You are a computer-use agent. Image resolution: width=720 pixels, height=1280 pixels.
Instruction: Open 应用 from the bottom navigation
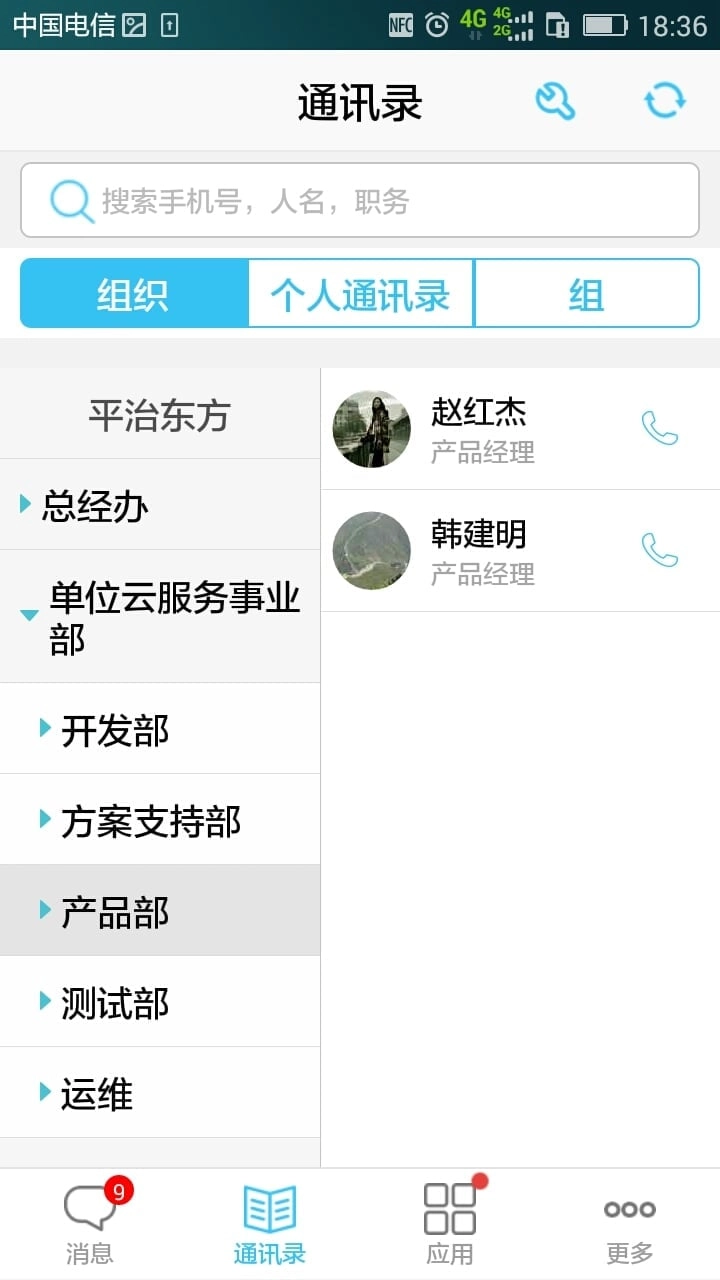[x=450, y=1220]
